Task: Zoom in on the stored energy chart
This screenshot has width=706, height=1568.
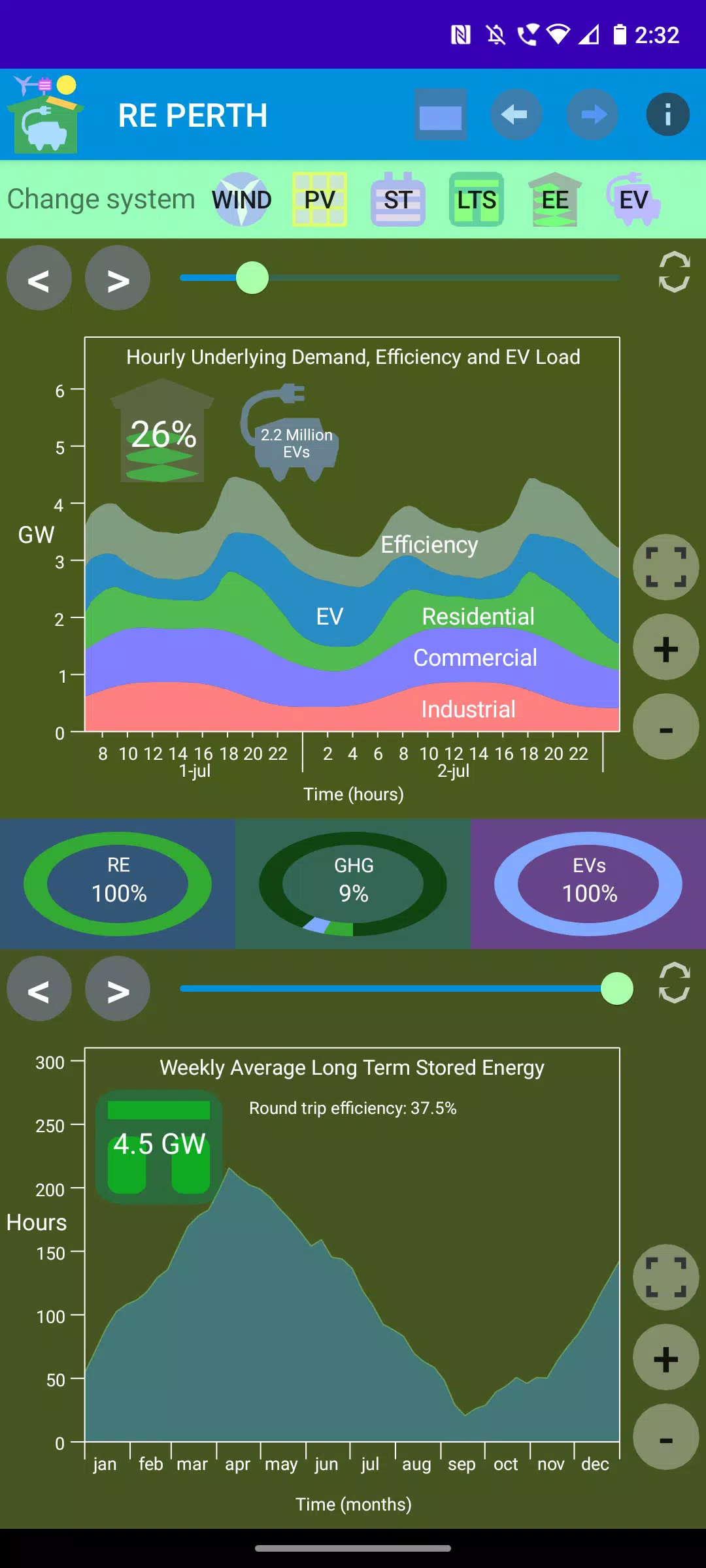Action: point(665,1358)
